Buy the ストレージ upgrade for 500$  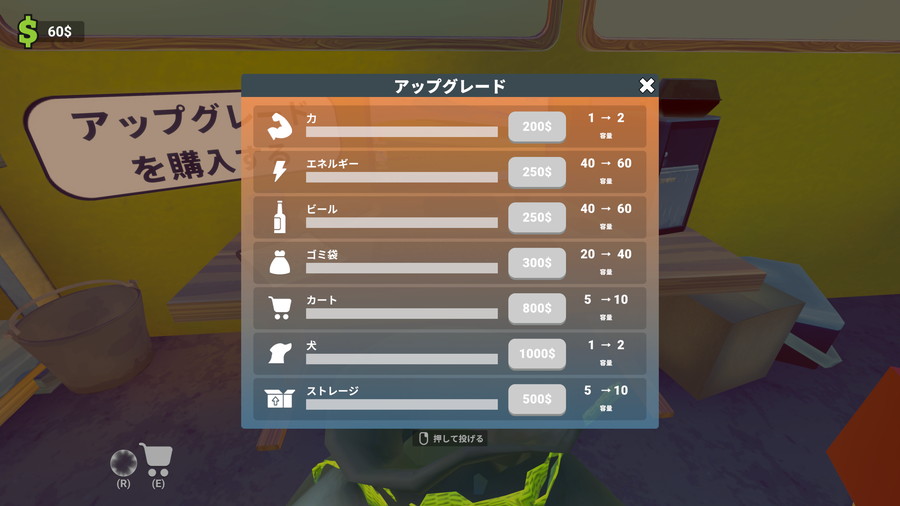537,398
